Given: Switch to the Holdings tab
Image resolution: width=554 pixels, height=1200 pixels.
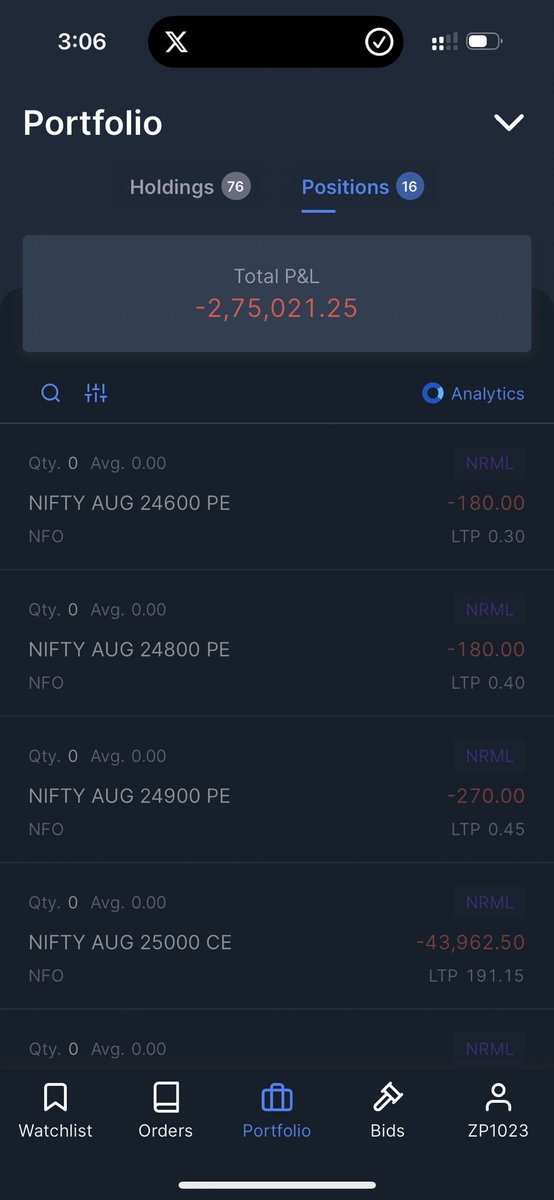Looking at the screenshot, I should [x=189, y=187].
